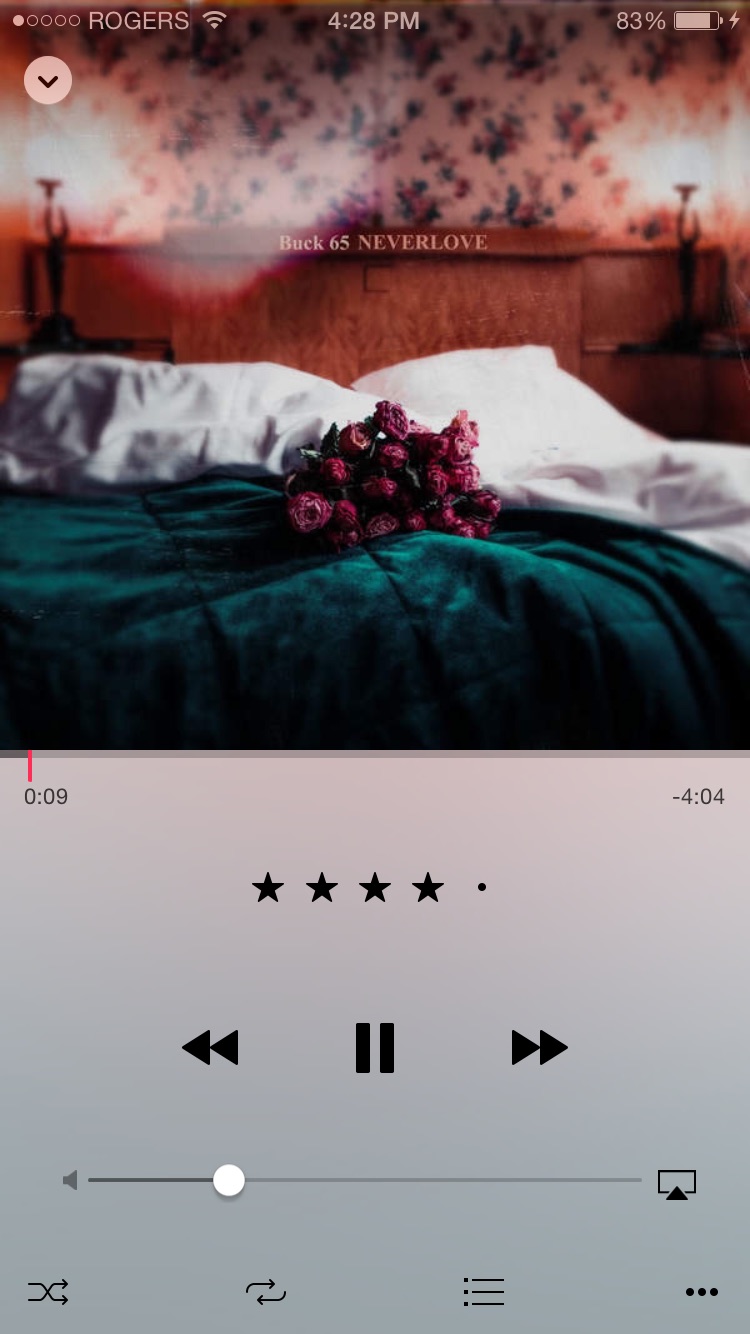Open AirPlay output options

[x=677, y=1184]
